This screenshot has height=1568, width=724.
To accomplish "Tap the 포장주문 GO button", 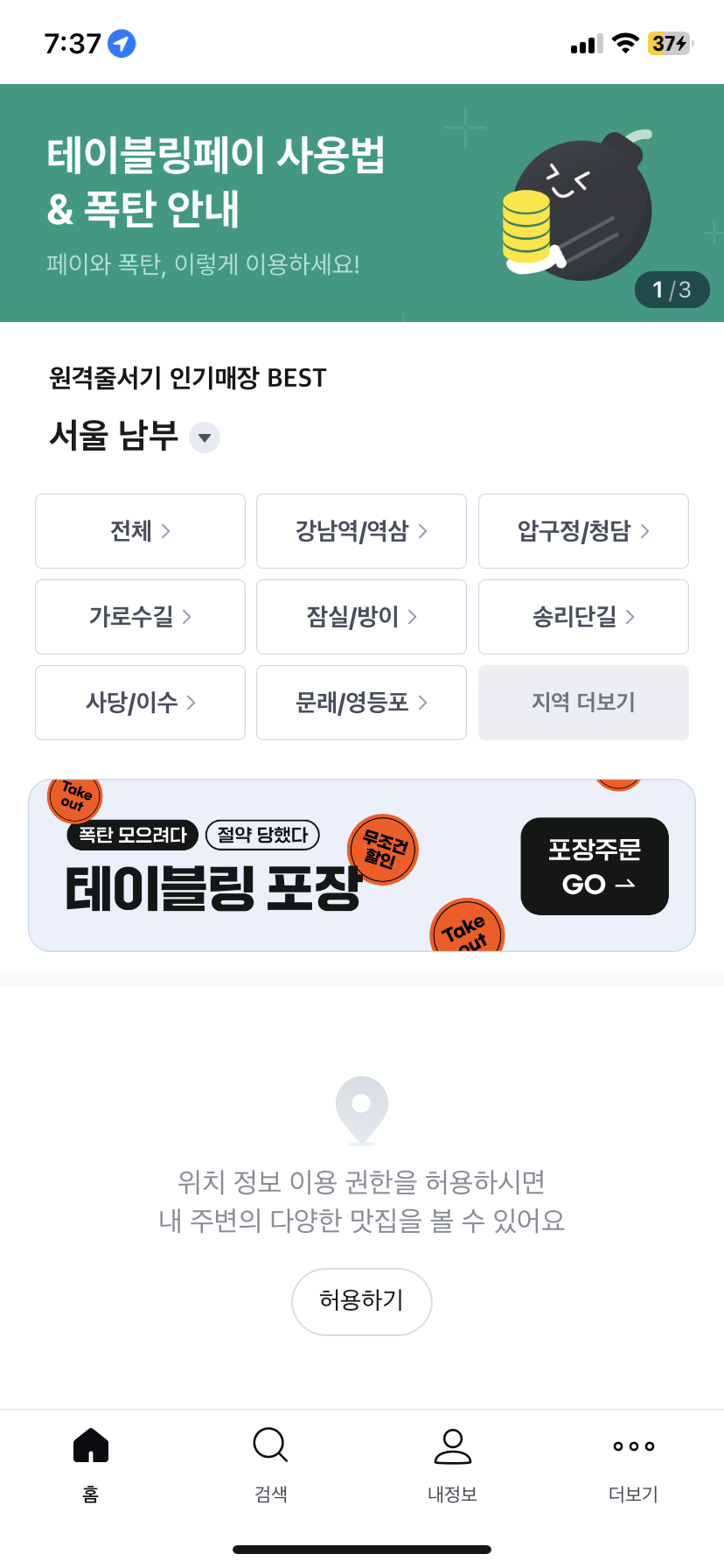I will [595, 866].
